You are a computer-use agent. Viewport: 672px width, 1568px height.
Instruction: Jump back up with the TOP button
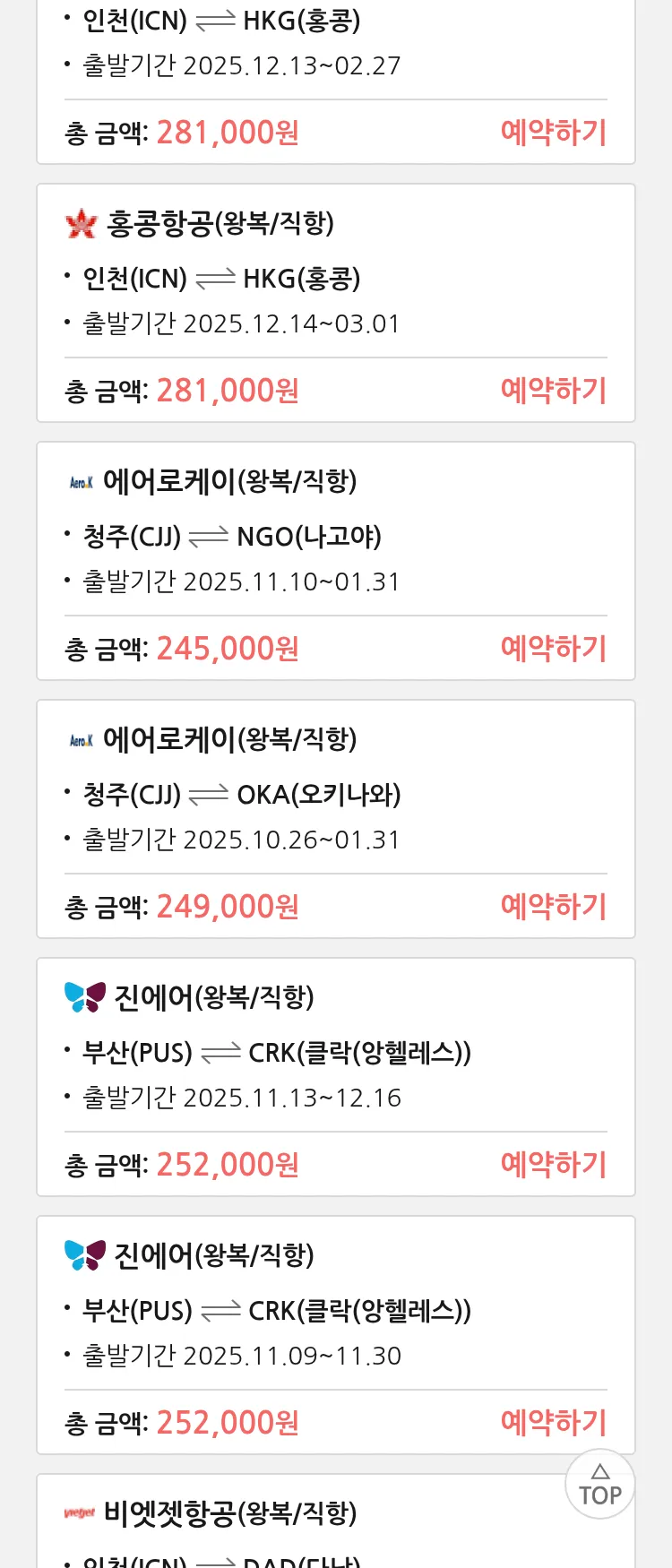click(599, 1485)
